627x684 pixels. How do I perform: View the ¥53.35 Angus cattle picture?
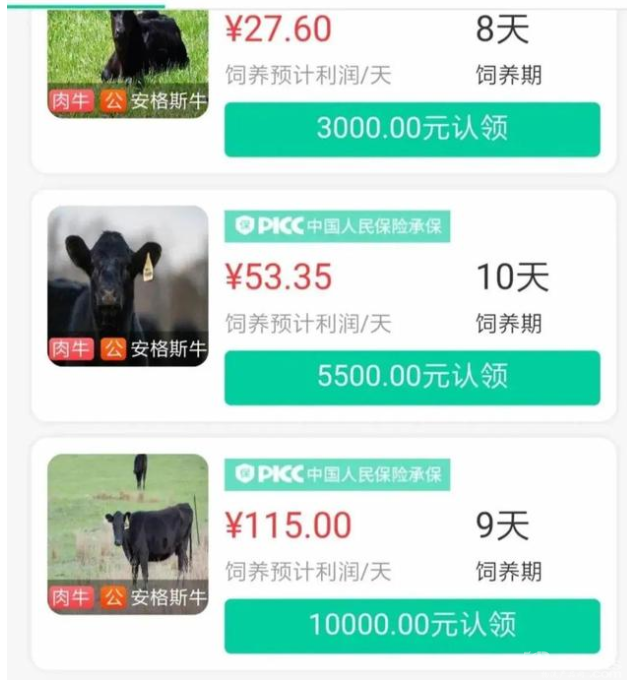128,285
